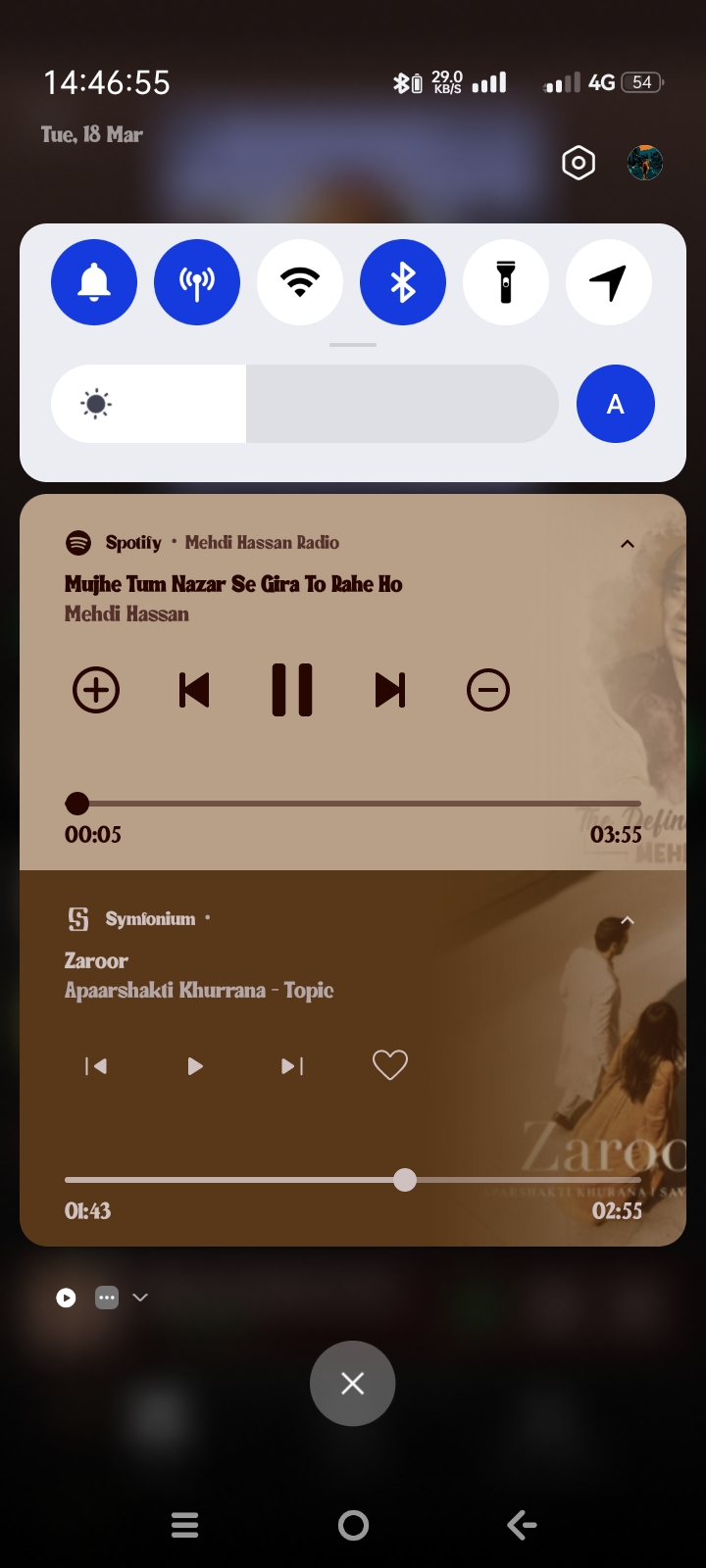Disable Bluetooth quick setting
This screenshot has width=706, height=1568.
(403, 282)
